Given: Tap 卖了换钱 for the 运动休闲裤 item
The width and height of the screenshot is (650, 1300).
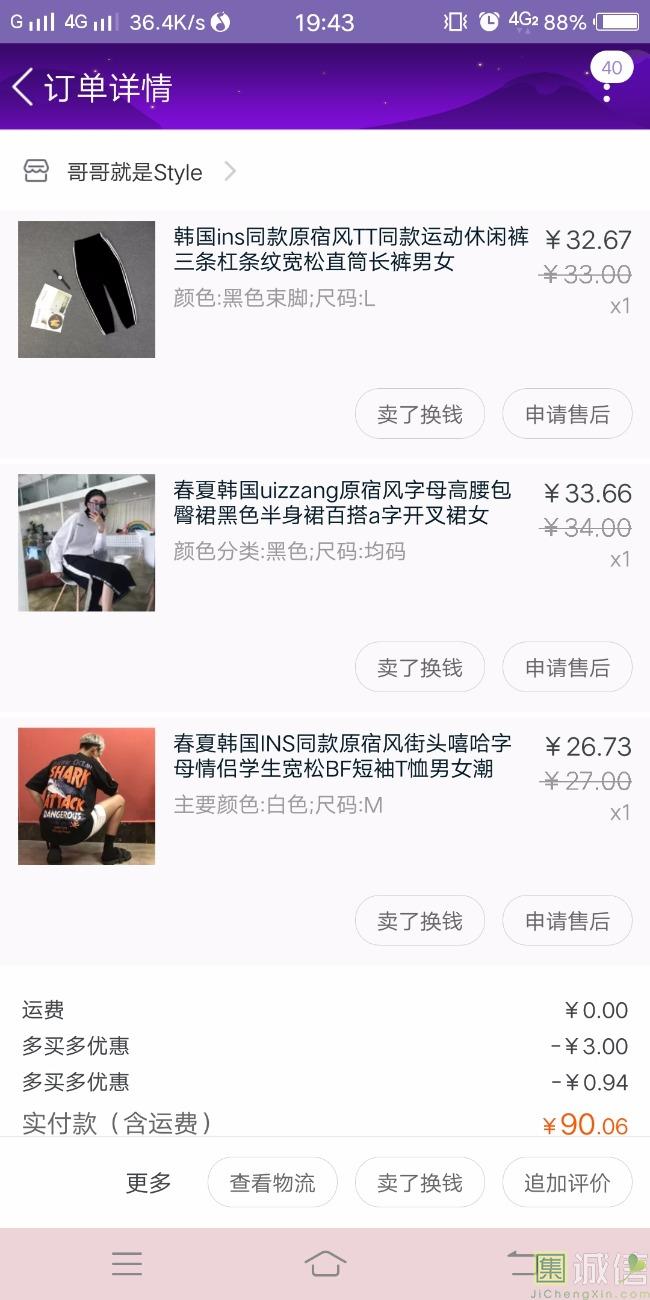Looking at the screenshot, I should click(419, 414).
